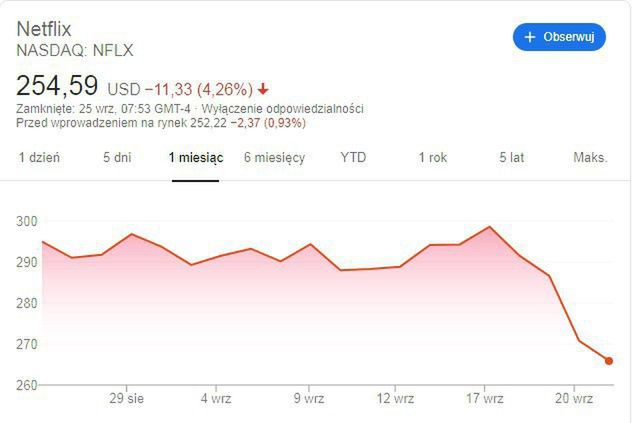Select the 5 lat range

point(513,158)
